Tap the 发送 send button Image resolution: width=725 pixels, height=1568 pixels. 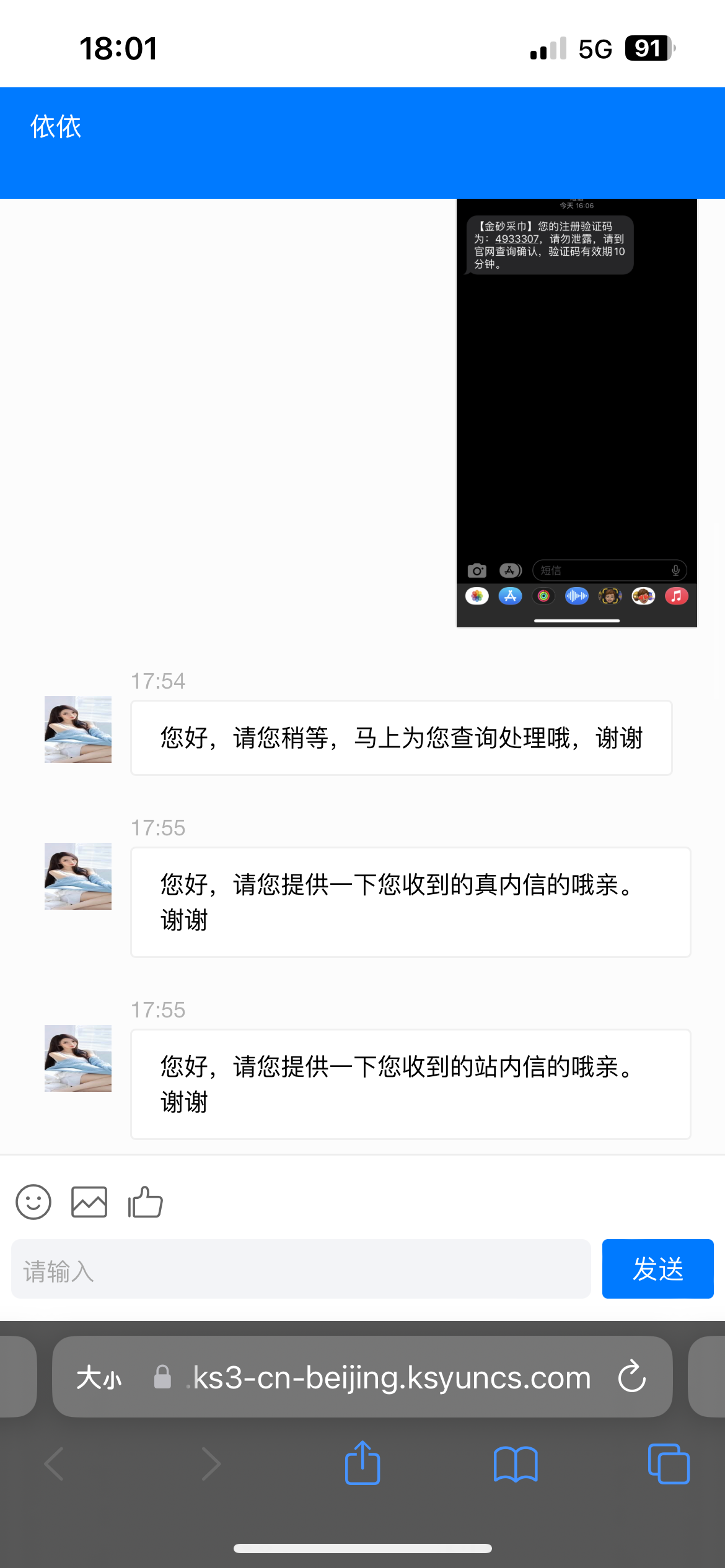[657, 1269]
